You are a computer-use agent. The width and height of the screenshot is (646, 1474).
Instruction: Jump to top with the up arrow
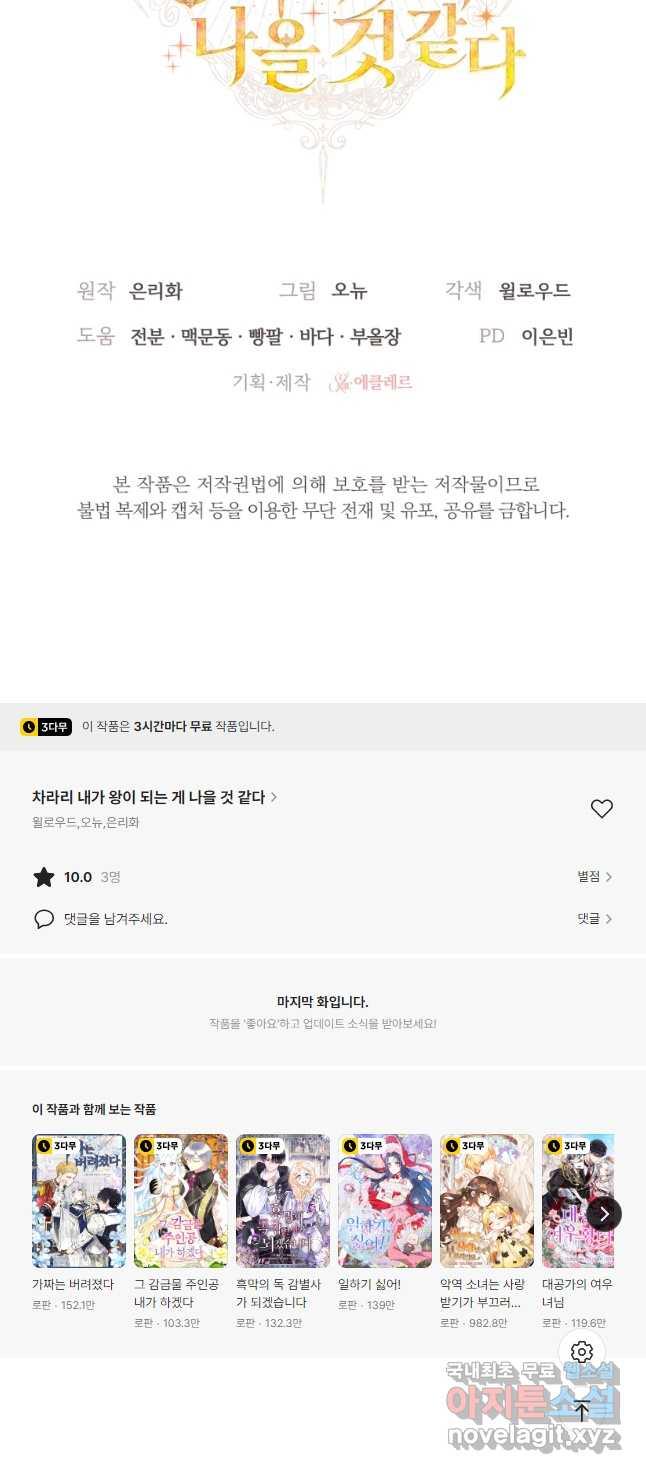coord(582,1411)
